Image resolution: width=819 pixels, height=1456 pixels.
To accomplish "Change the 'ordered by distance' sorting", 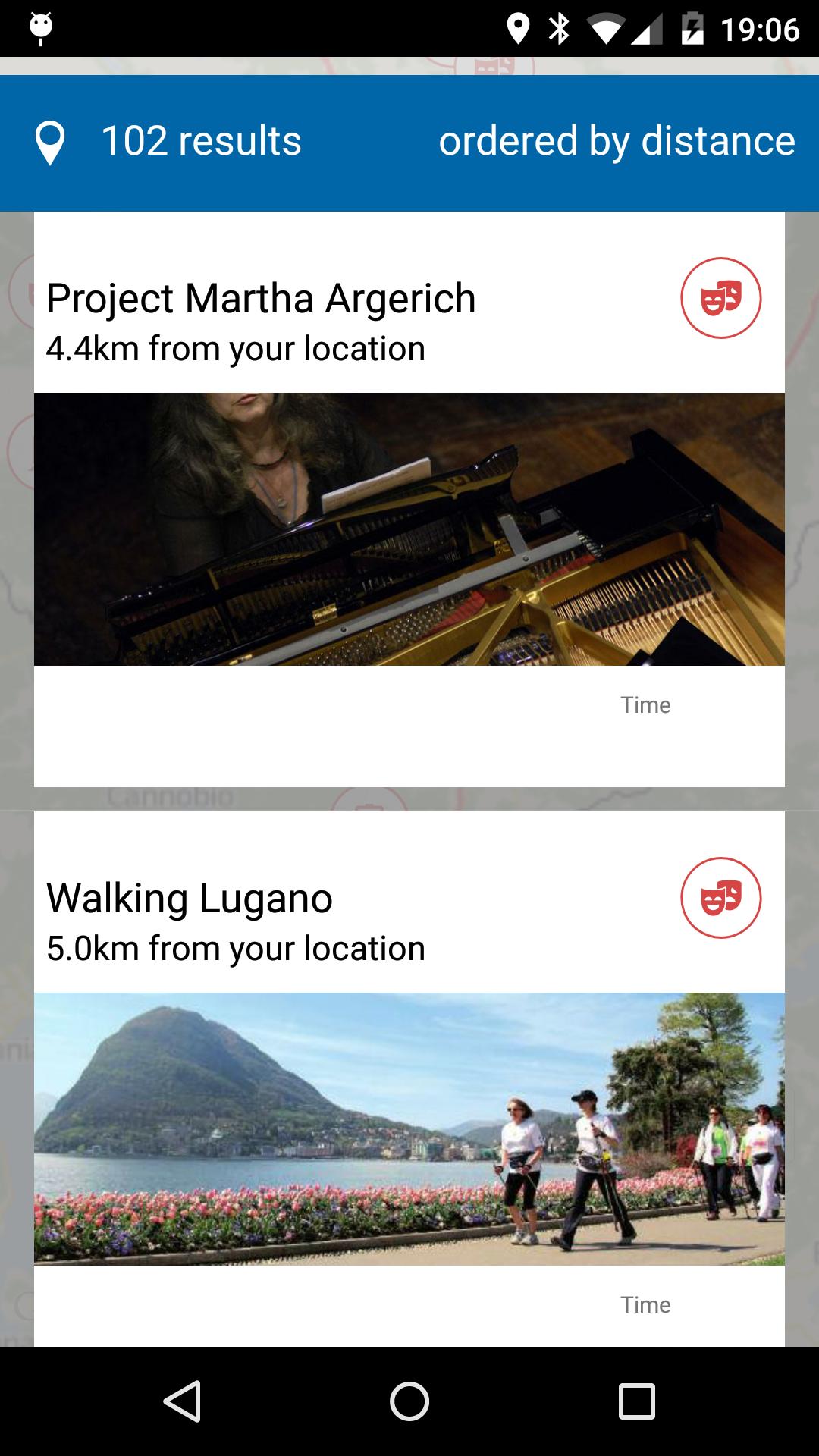I will [x=617, y=142].
